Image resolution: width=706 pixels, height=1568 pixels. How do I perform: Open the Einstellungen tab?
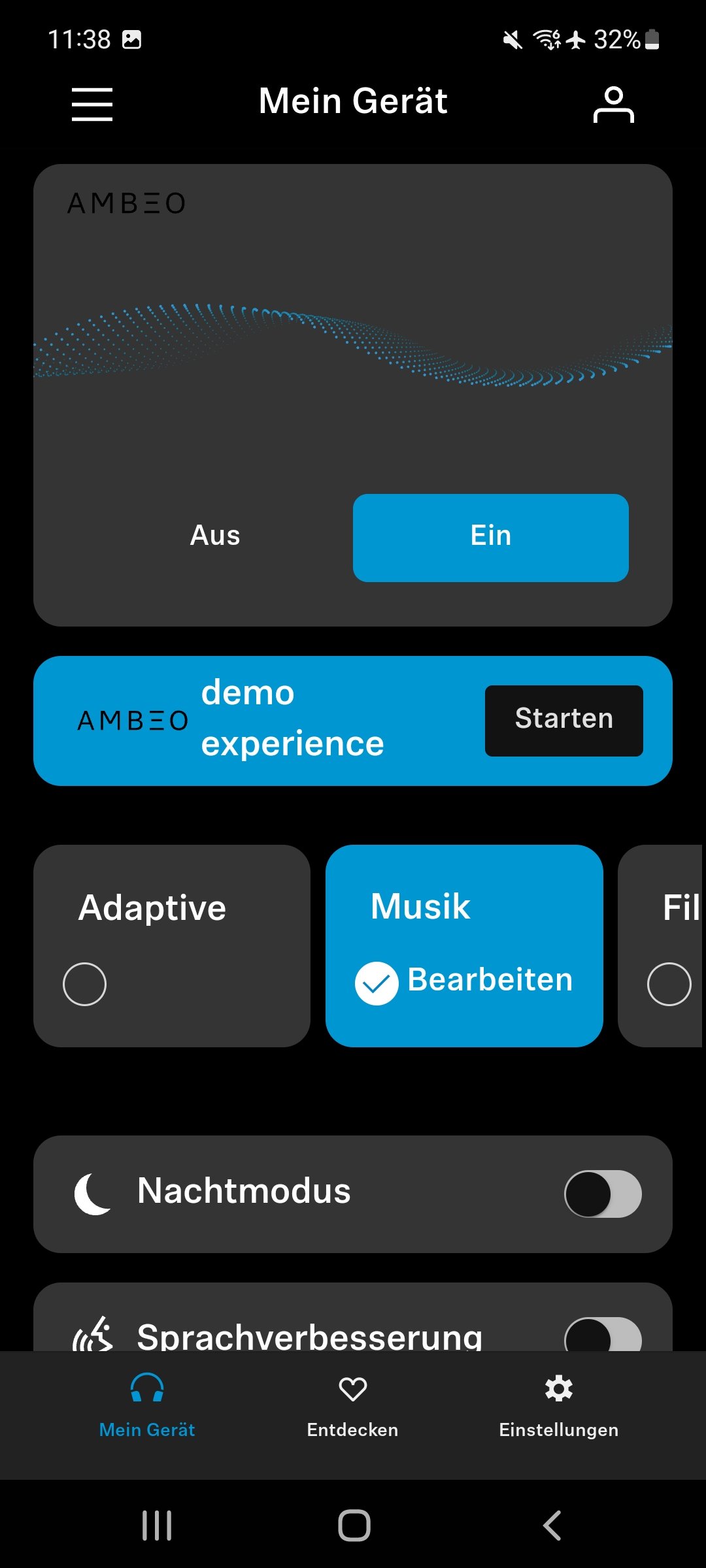558,1405
